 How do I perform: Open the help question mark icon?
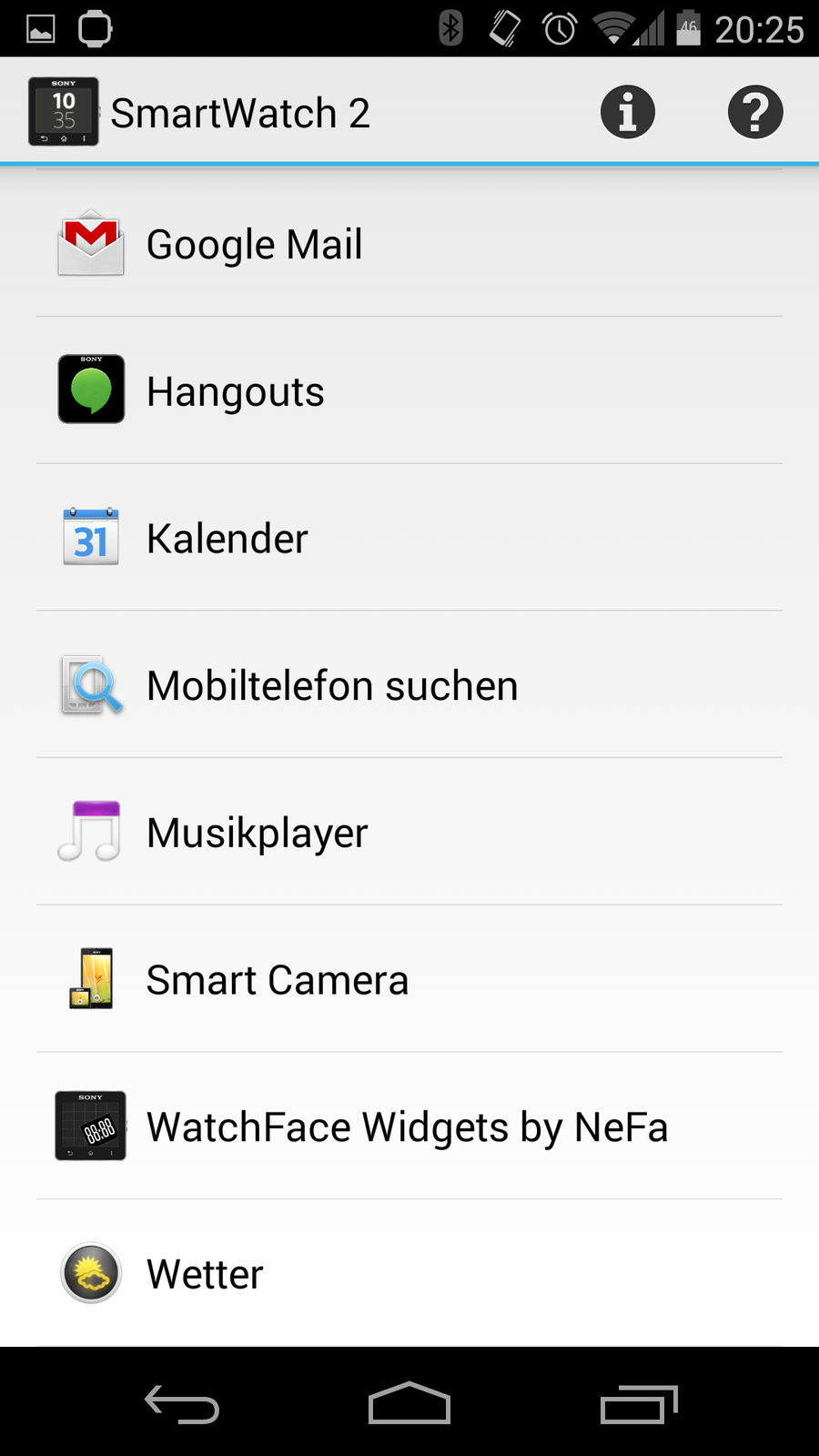tap(754, 113)
